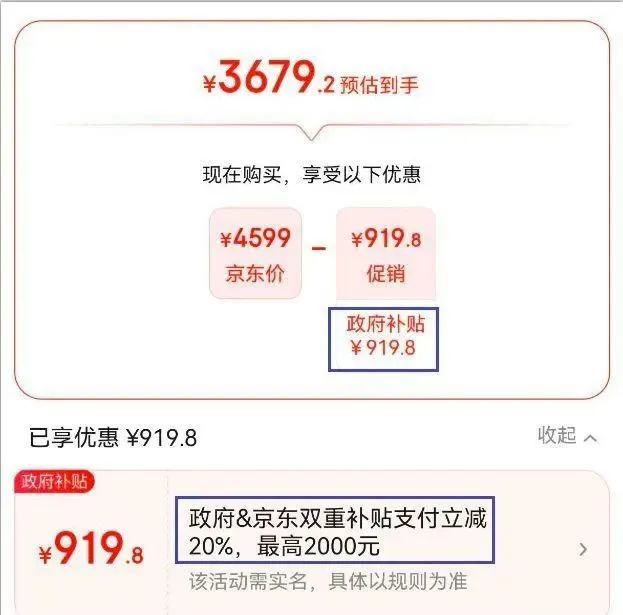
Task: Collapse the 已享优惠 discount details
Action: coord(567,436)
